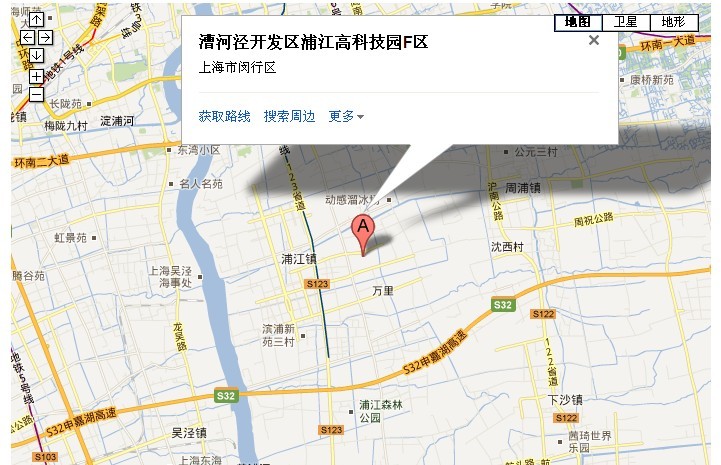Zoom in with the plus button

point(36,76)
